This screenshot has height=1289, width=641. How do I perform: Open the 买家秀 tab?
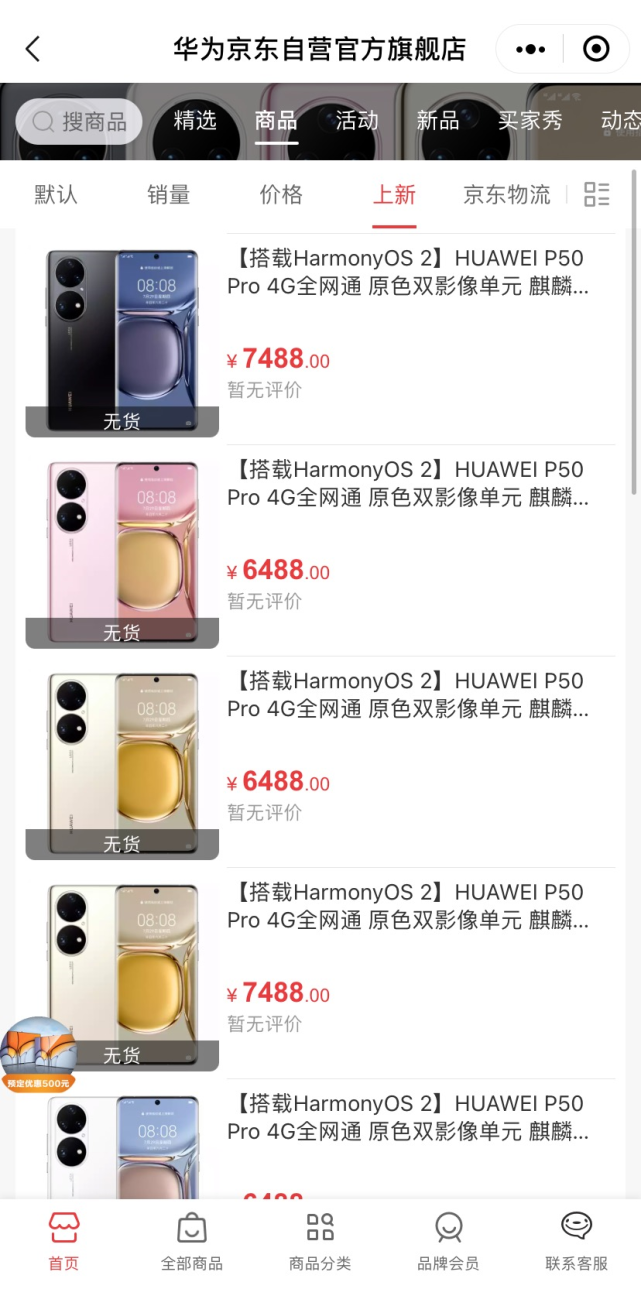(530, 121)
